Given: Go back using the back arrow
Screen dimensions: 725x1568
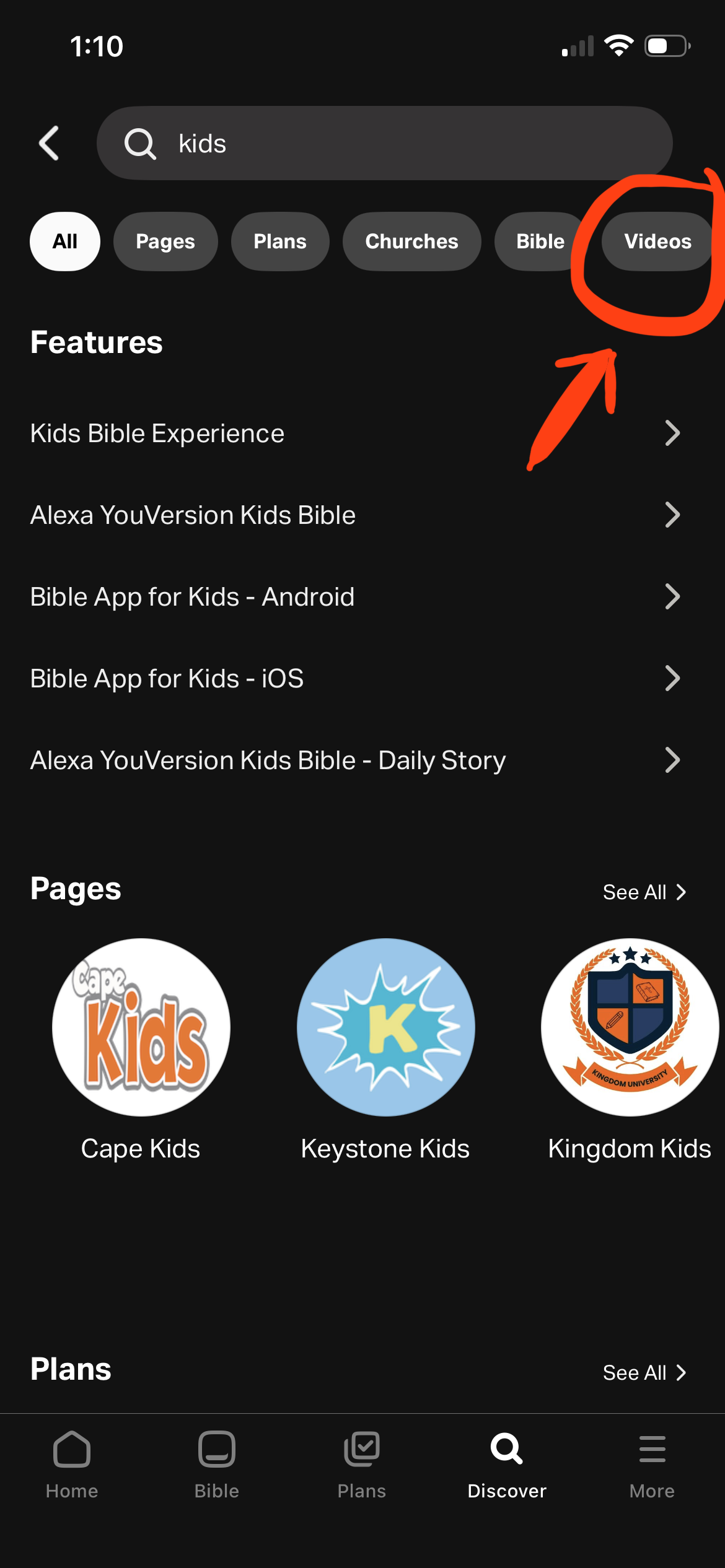Looking at the screenshot, I should click(x=50, y=143).
